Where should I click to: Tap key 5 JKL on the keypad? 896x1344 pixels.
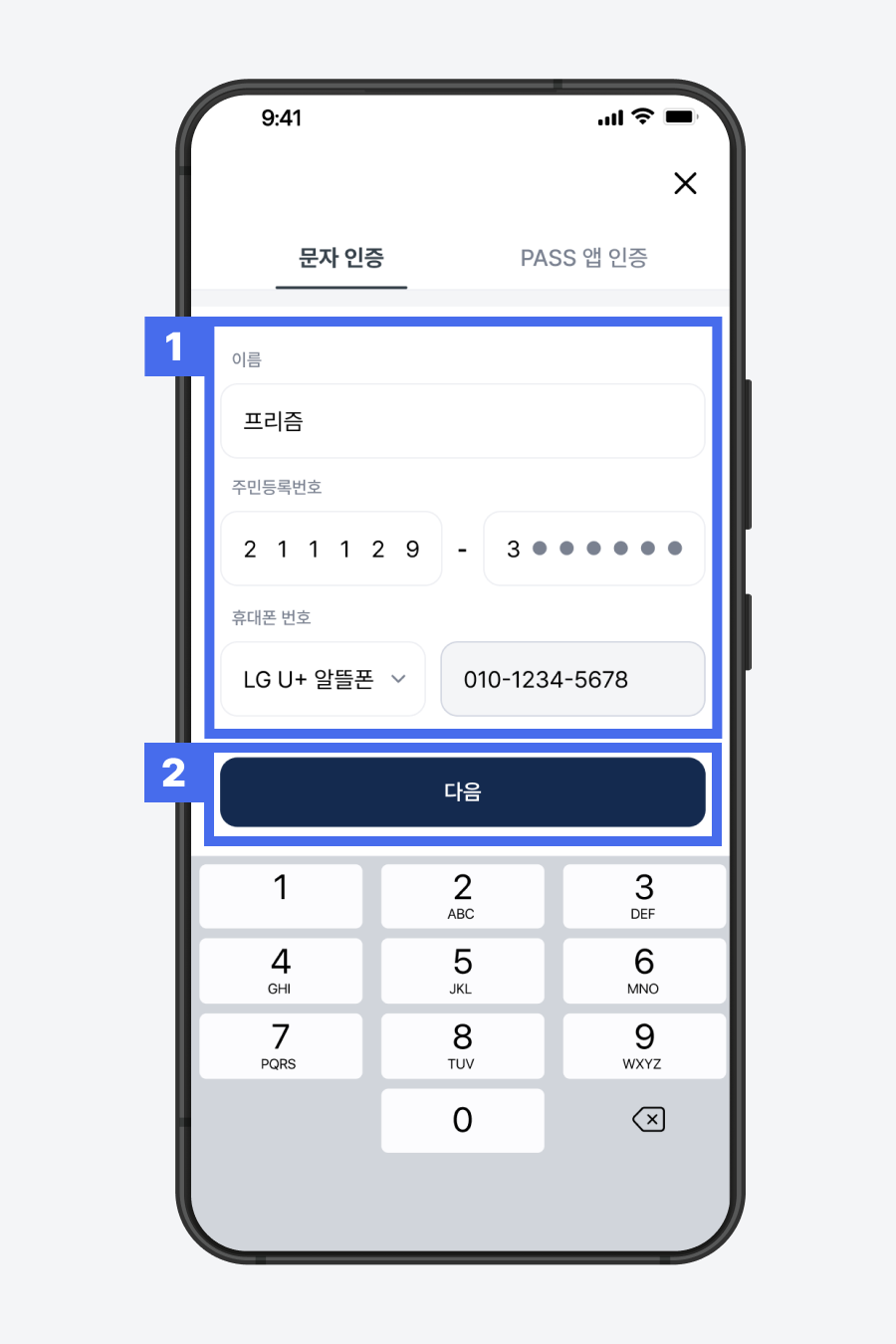pos(462,971)
